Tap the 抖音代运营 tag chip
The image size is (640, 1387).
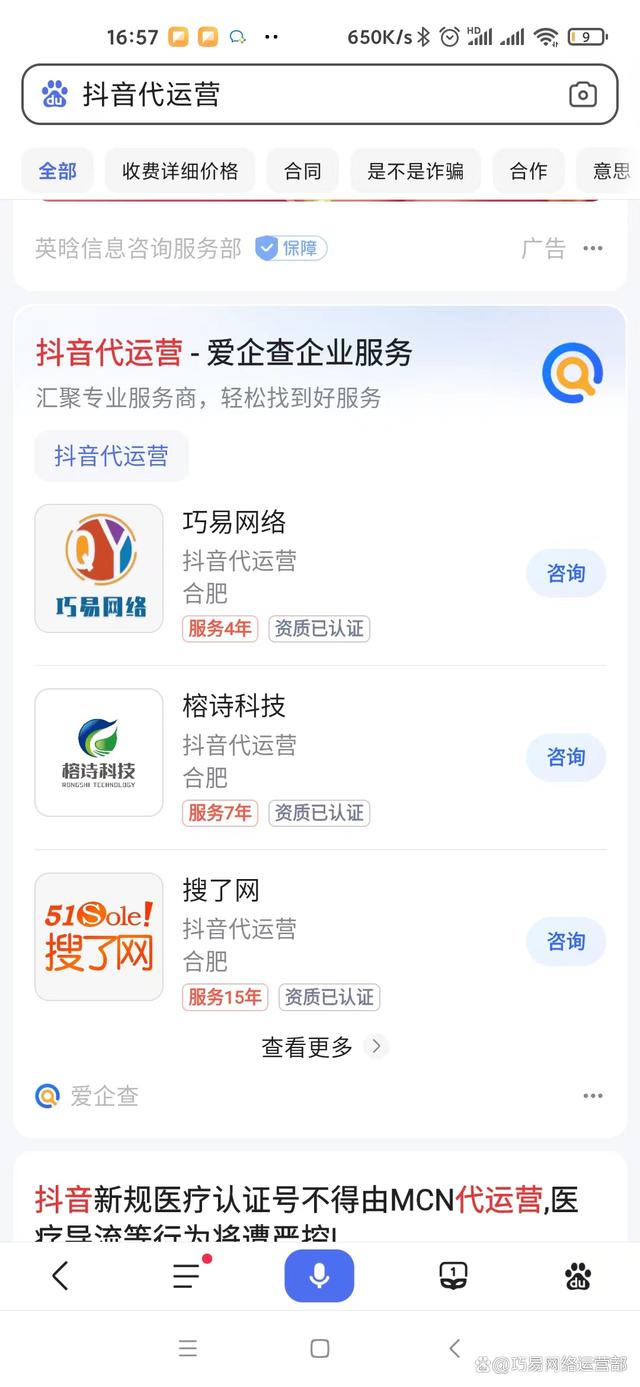pos(111,456)
